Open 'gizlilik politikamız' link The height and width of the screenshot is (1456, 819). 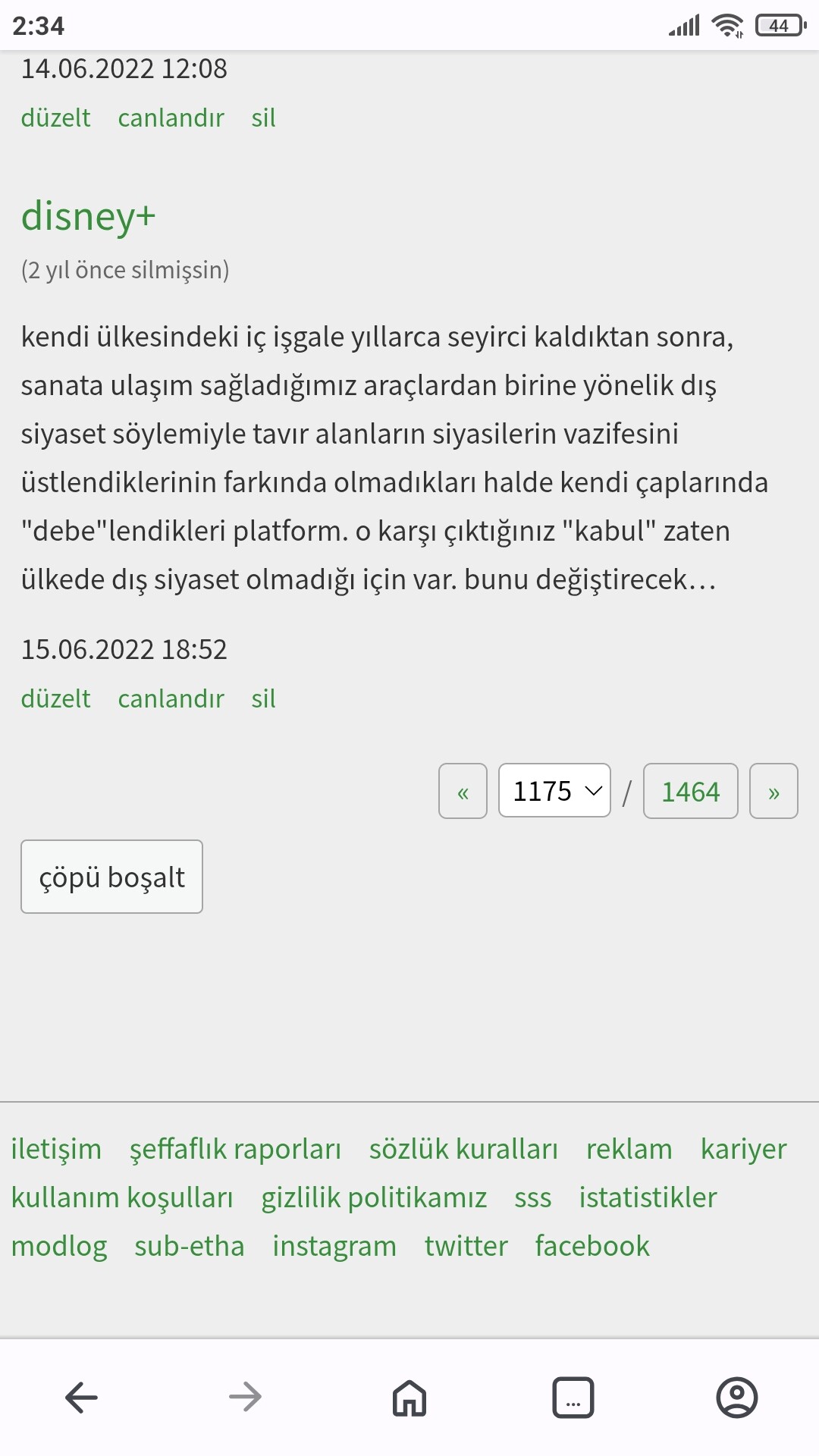pos(374,1197)
